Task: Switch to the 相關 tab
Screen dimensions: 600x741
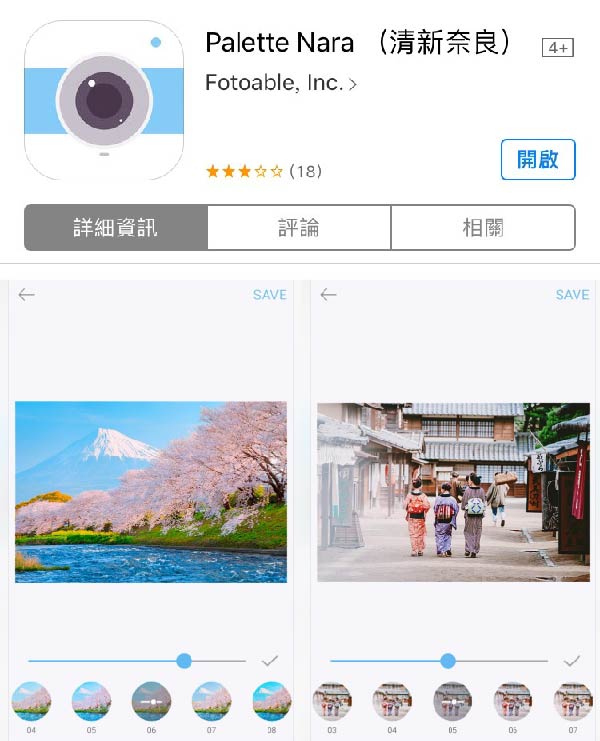Action: click(483, 228)
